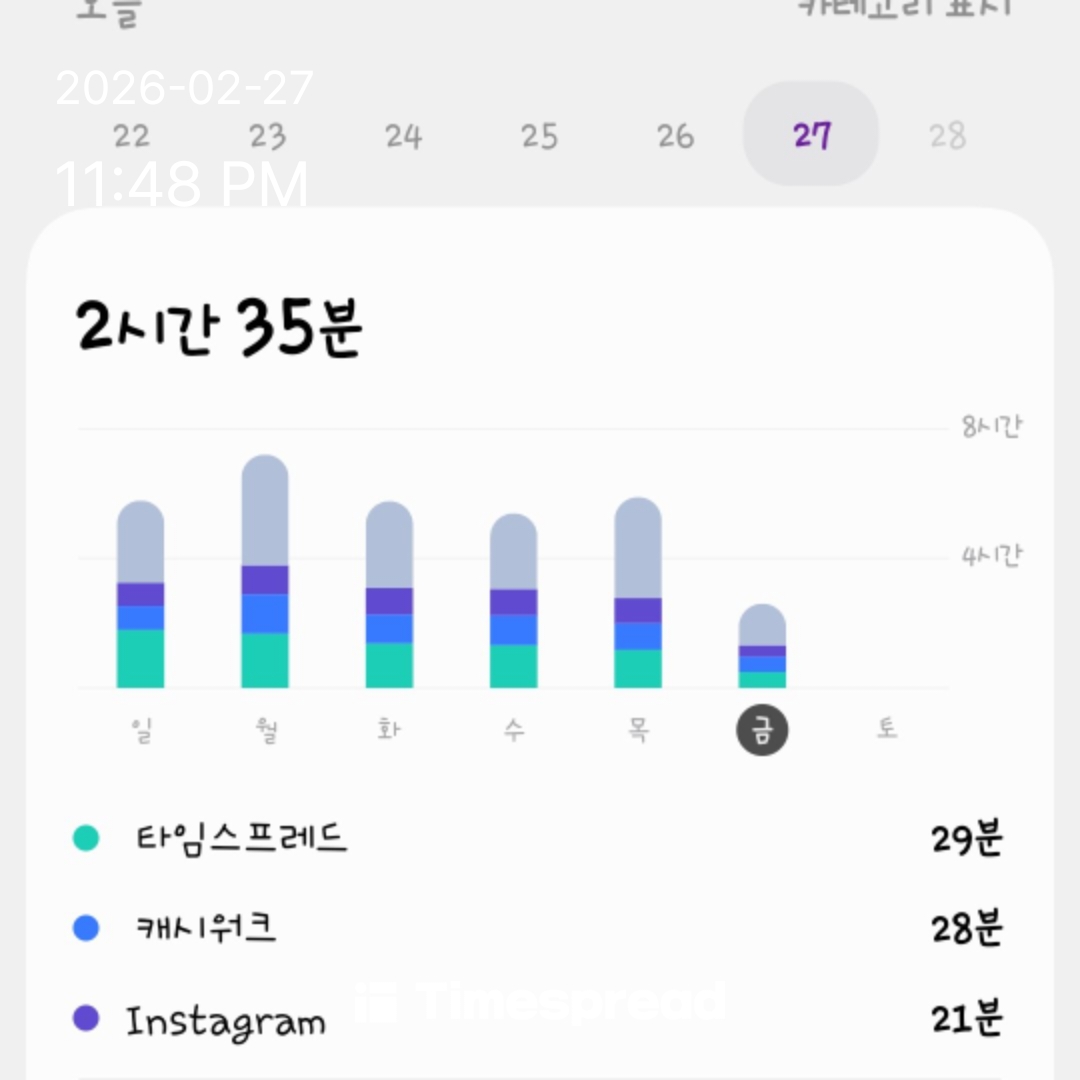Screen dimensions: 1080x1080
Task: View usage for date 26
Action: (675, 135)
